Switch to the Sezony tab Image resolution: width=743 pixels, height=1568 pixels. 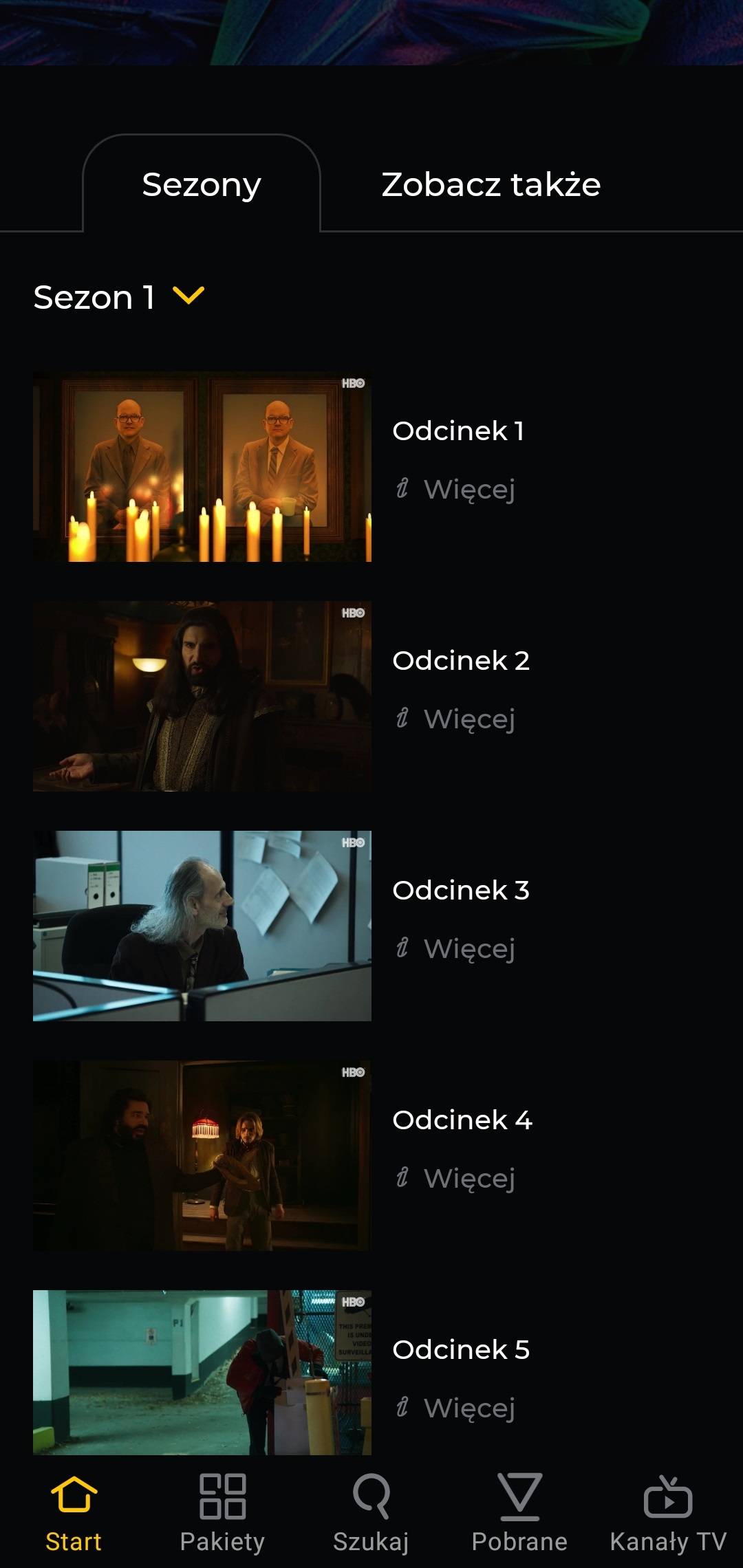[x=202, y=185]
